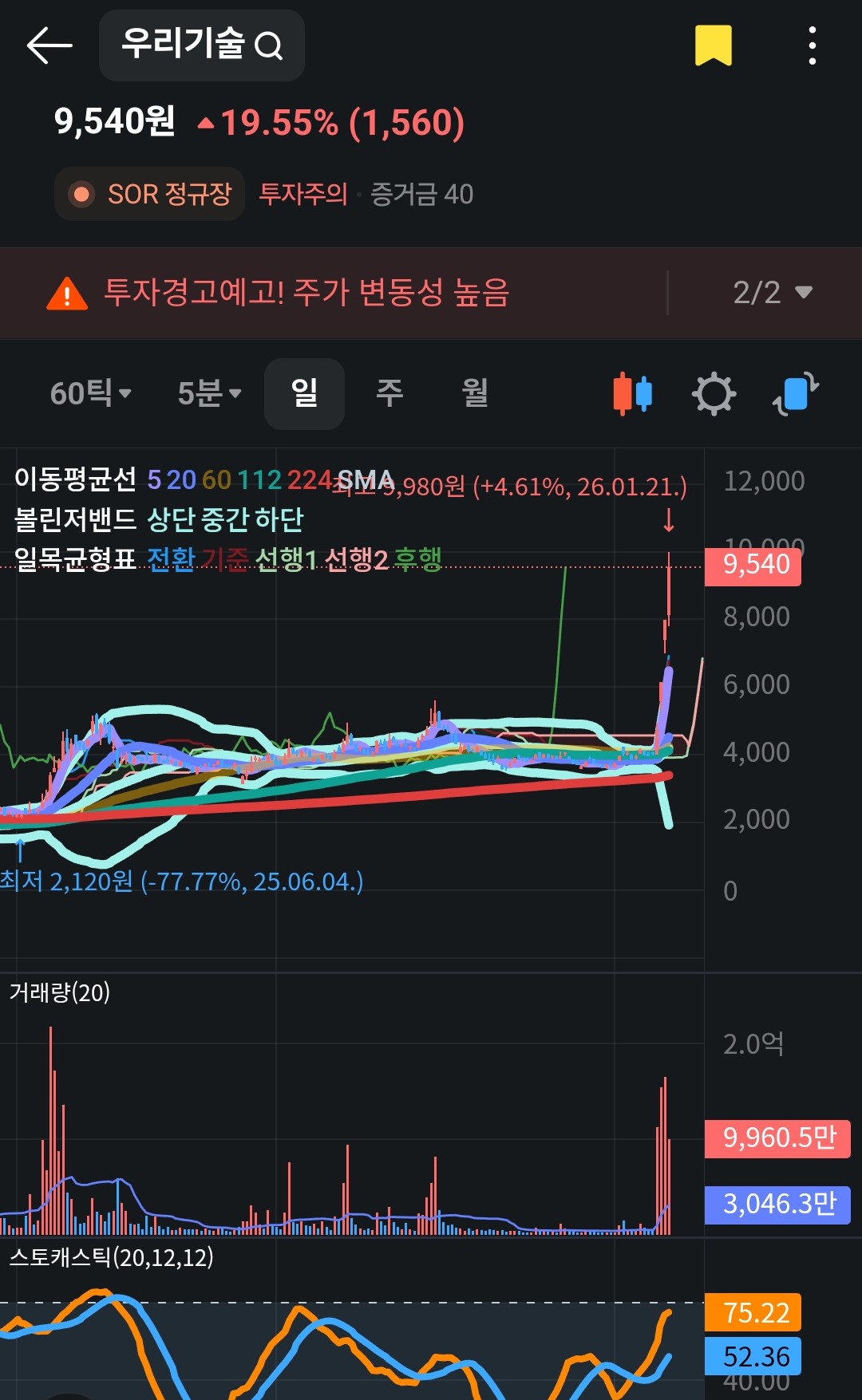Open the 60틱 tick interval dropdown
This screenshot has width=862, height=1400.
90,393
